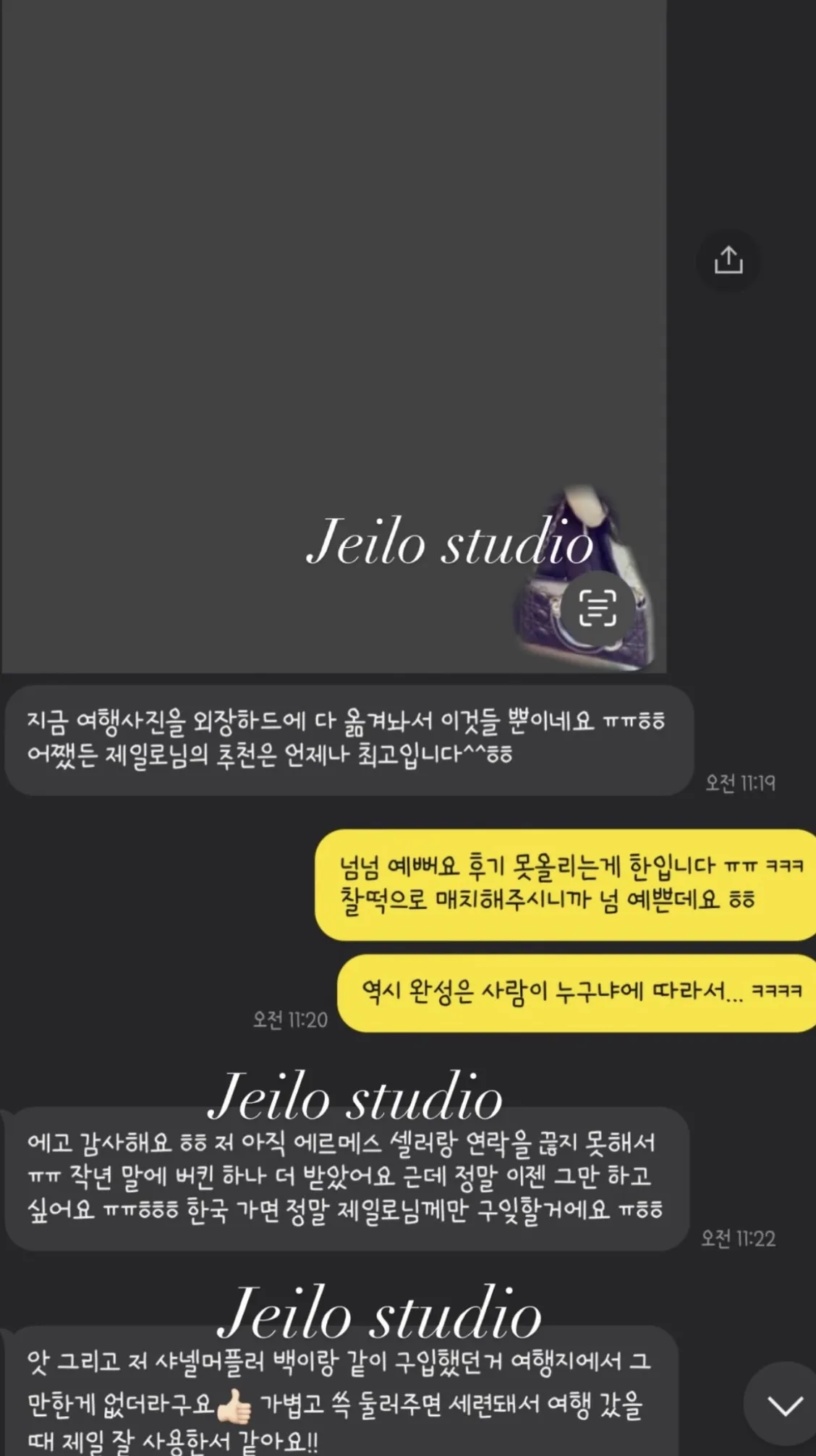Share the photo message

(x=728, y=261)
